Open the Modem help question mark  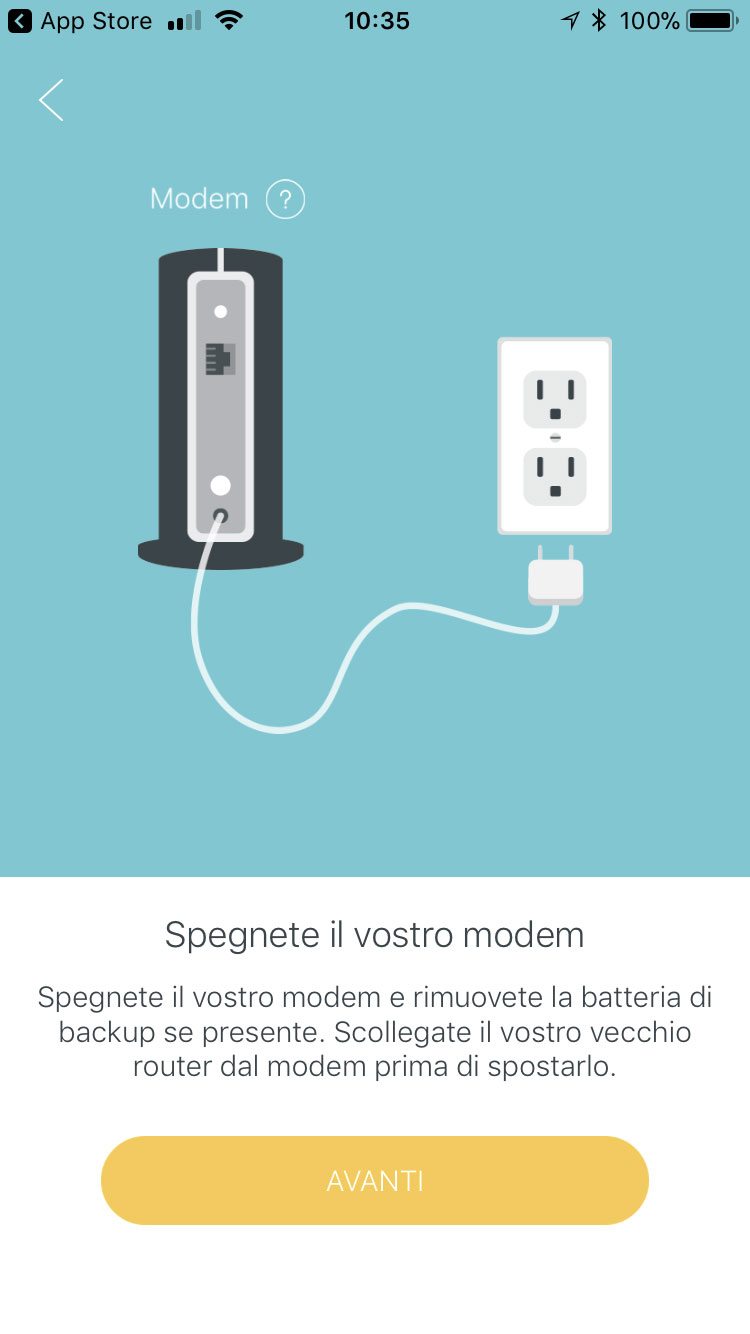click(285, 199)
